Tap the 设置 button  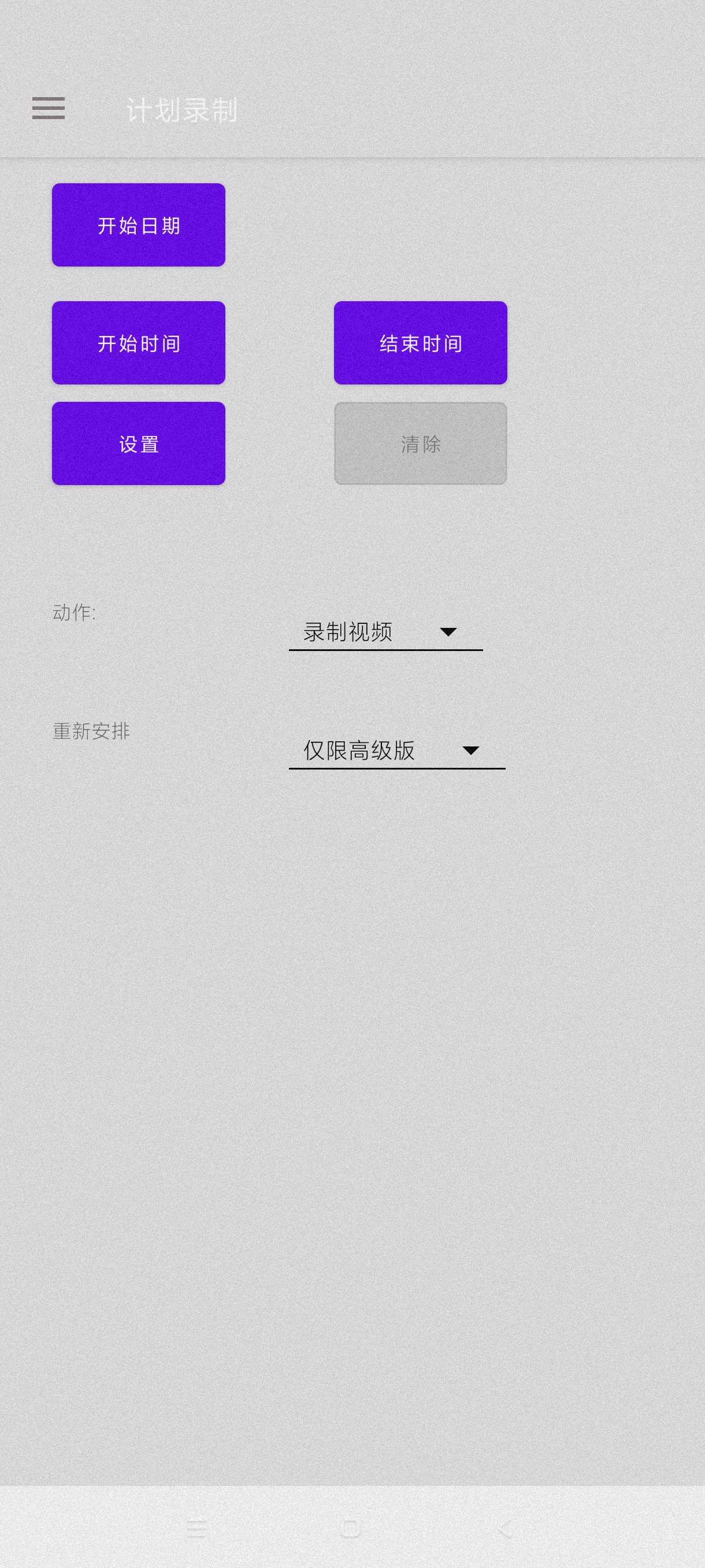pos(138,443)
